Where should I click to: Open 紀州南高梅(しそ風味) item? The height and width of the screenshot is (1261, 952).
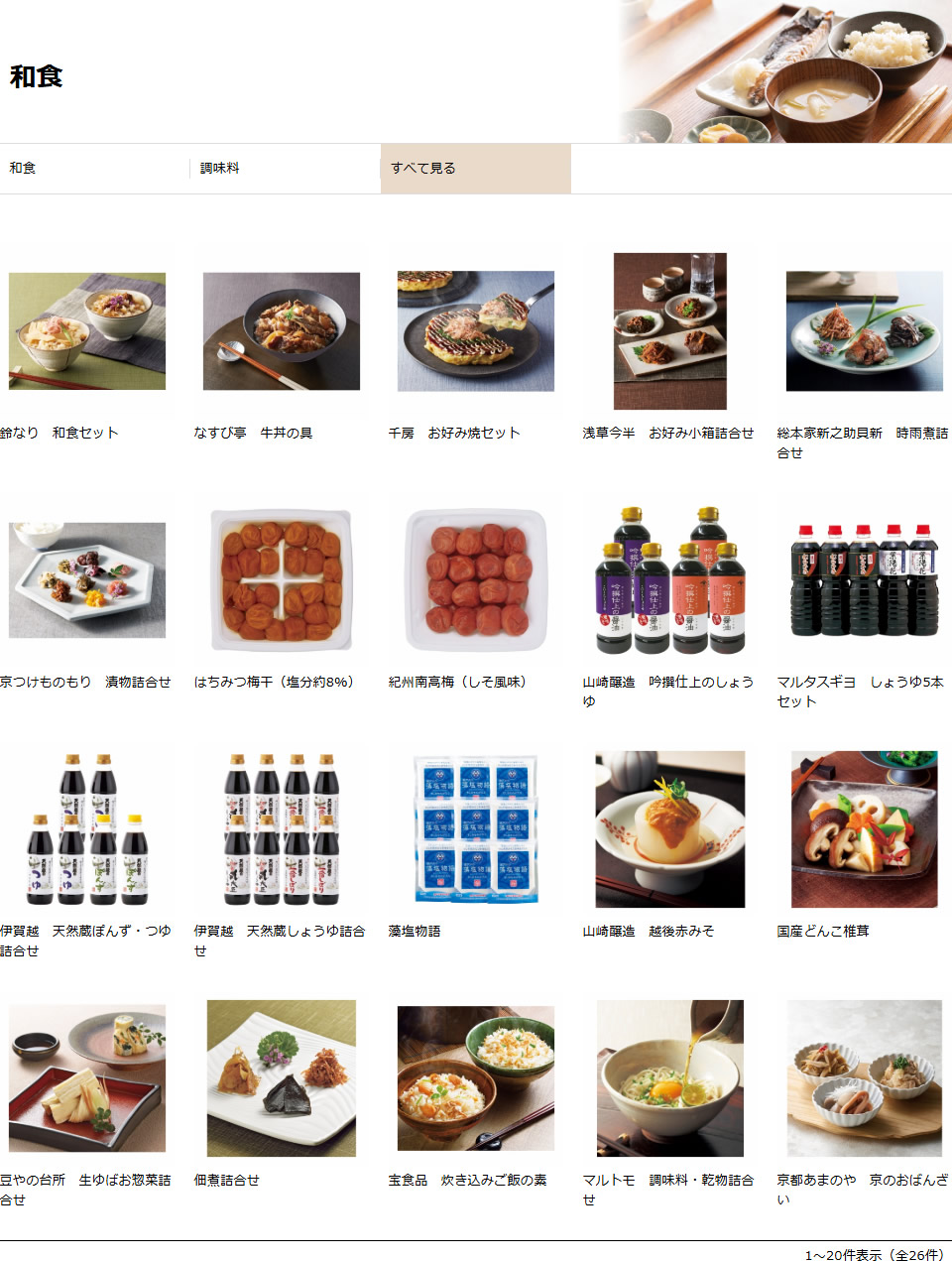pos(476,580)
